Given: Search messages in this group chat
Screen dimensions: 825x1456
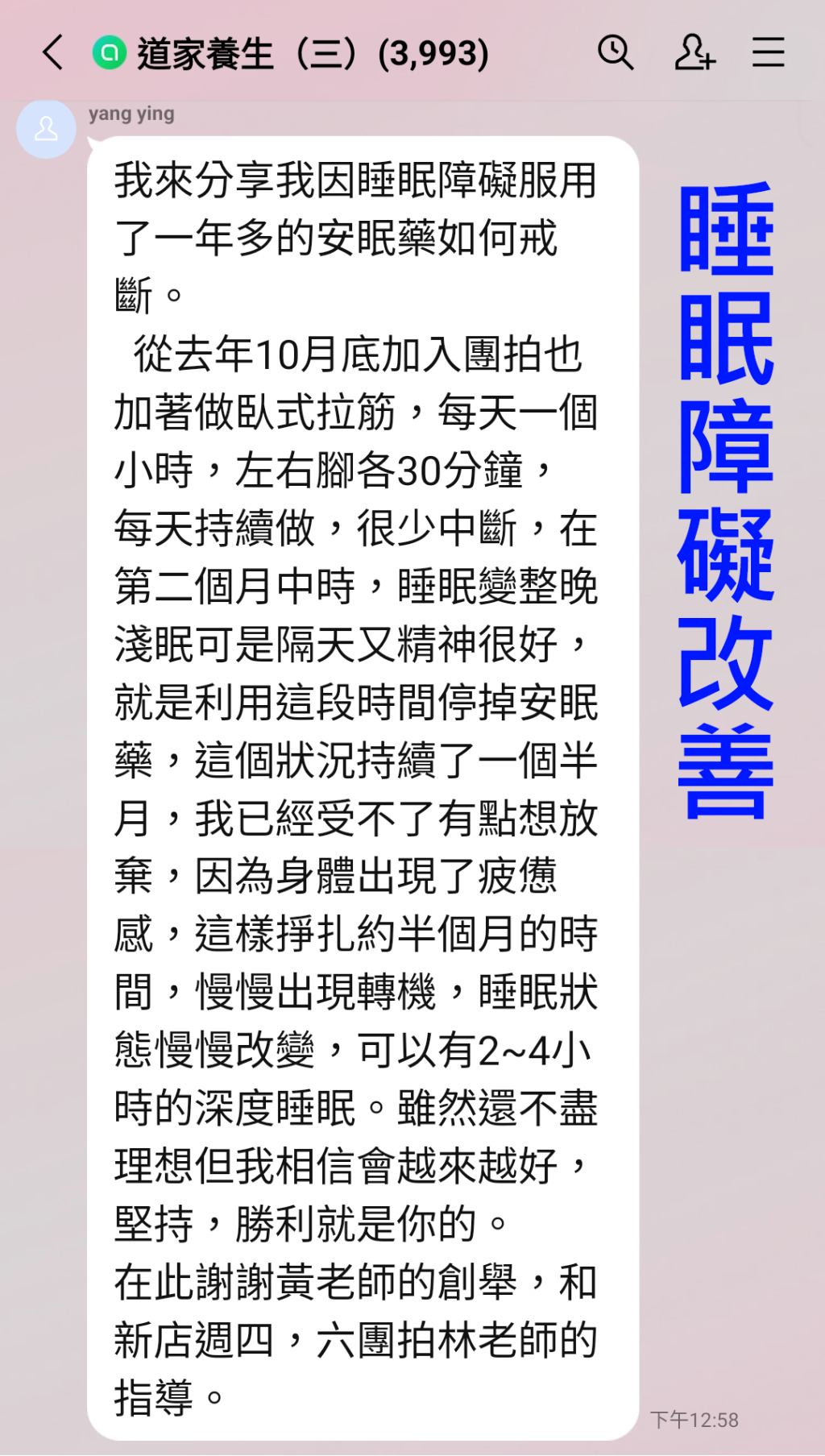Looking at the screenshot, I should 616,53.
